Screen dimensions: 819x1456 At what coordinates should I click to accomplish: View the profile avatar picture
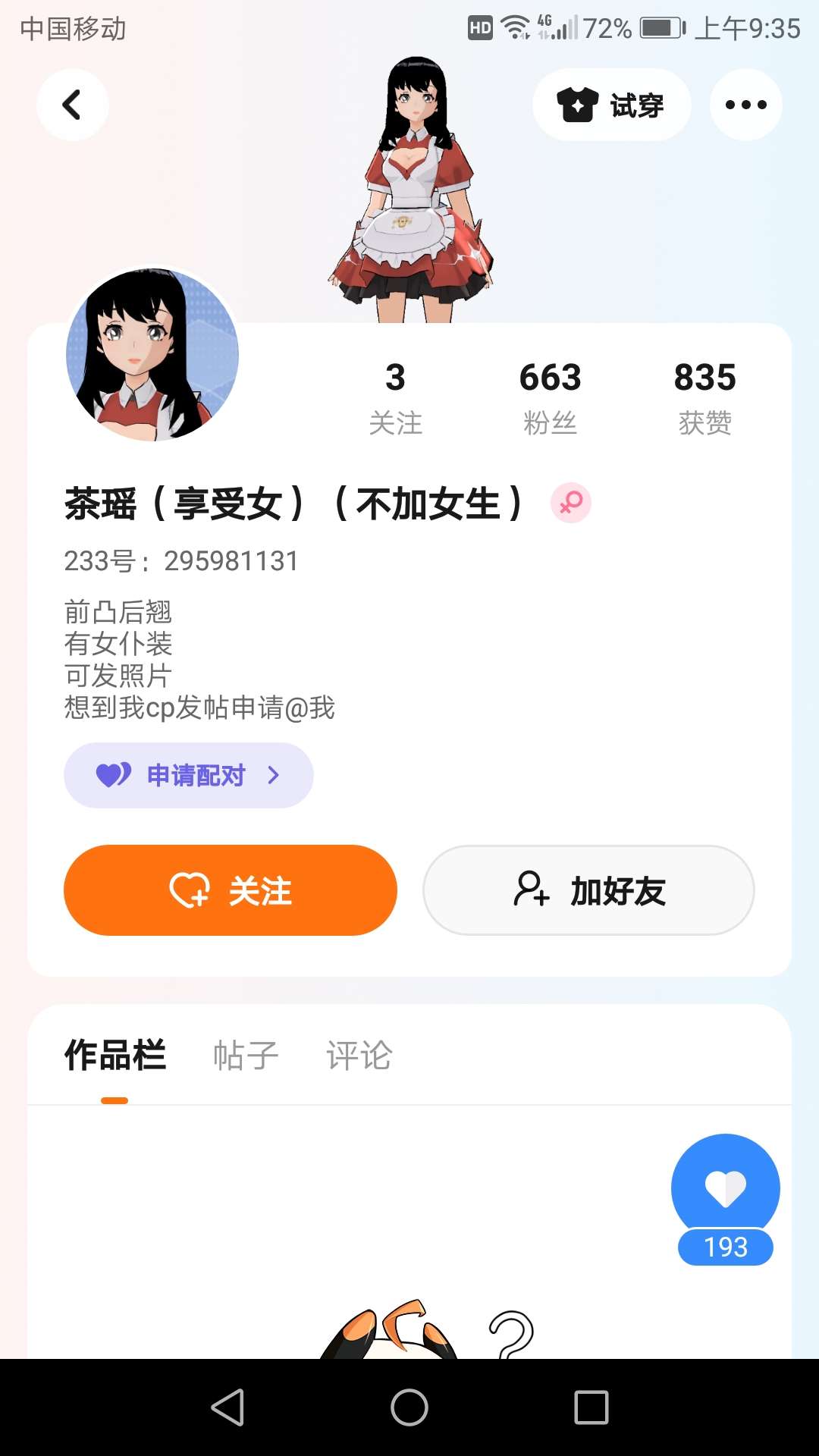coord(152,354)
